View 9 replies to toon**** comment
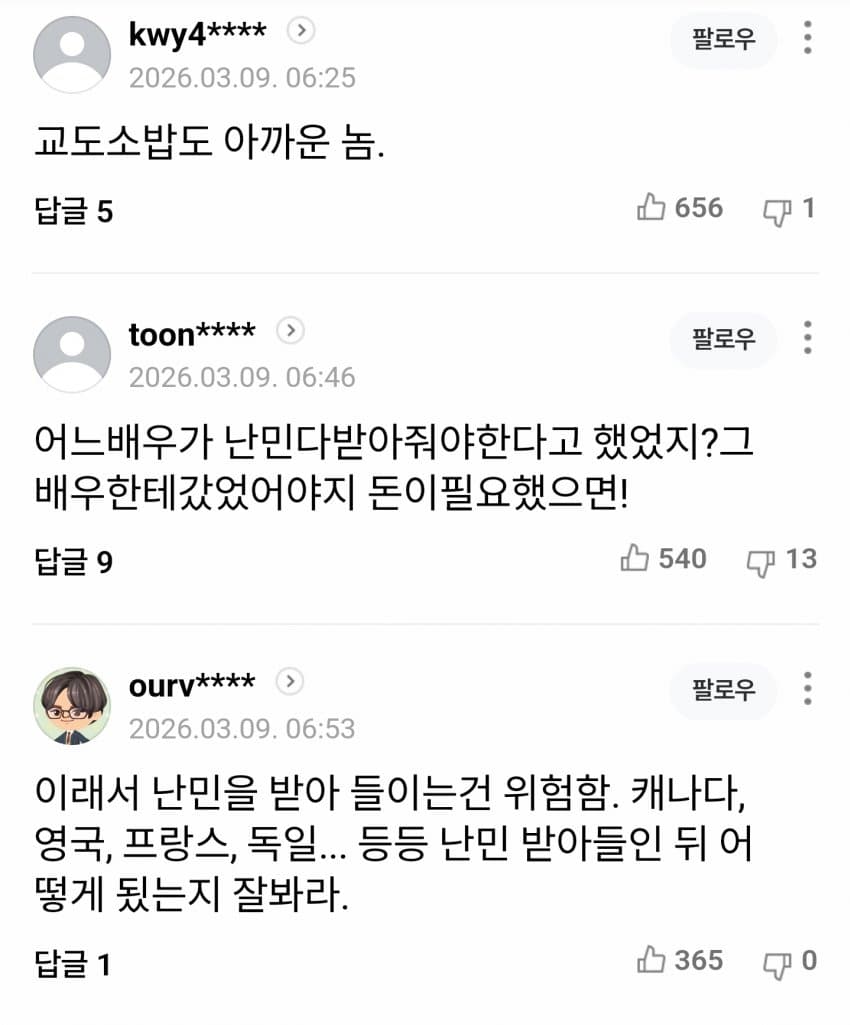Screen dimensions: 850x1025 point(73,562)
